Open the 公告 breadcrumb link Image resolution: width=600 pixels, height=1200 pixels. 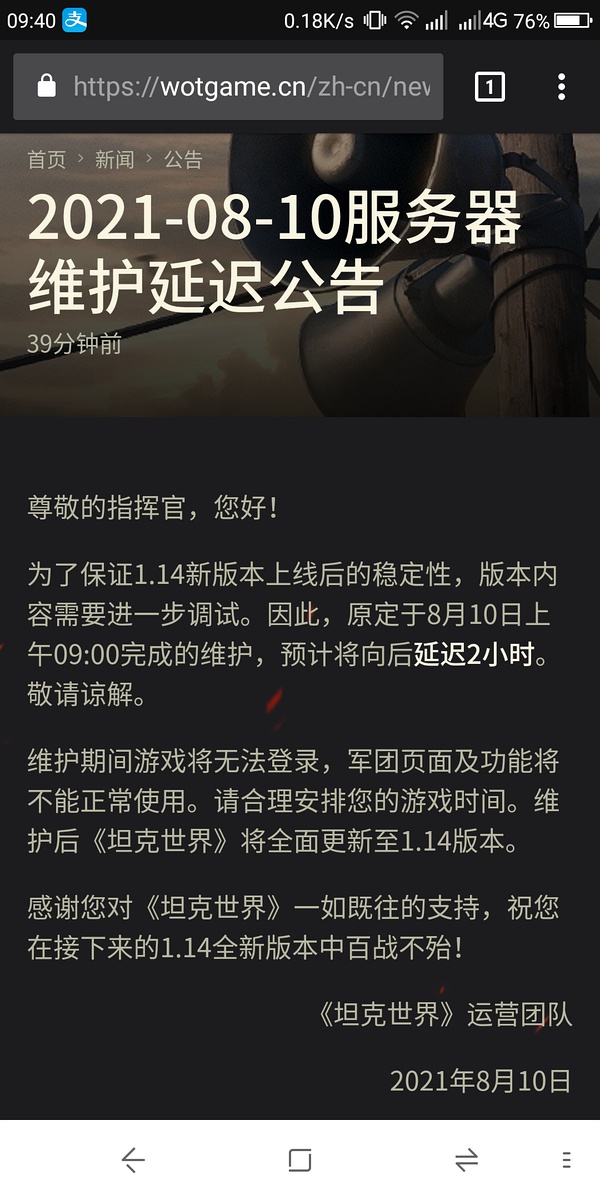(x=183, y=159)
